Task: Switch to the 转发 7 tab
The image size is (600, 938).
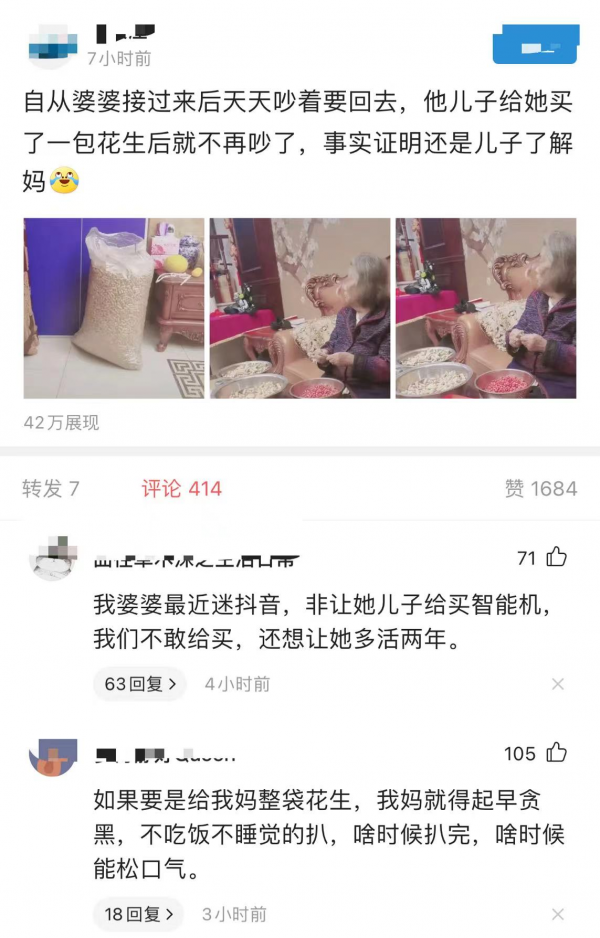Action: (x=51, y=488)
